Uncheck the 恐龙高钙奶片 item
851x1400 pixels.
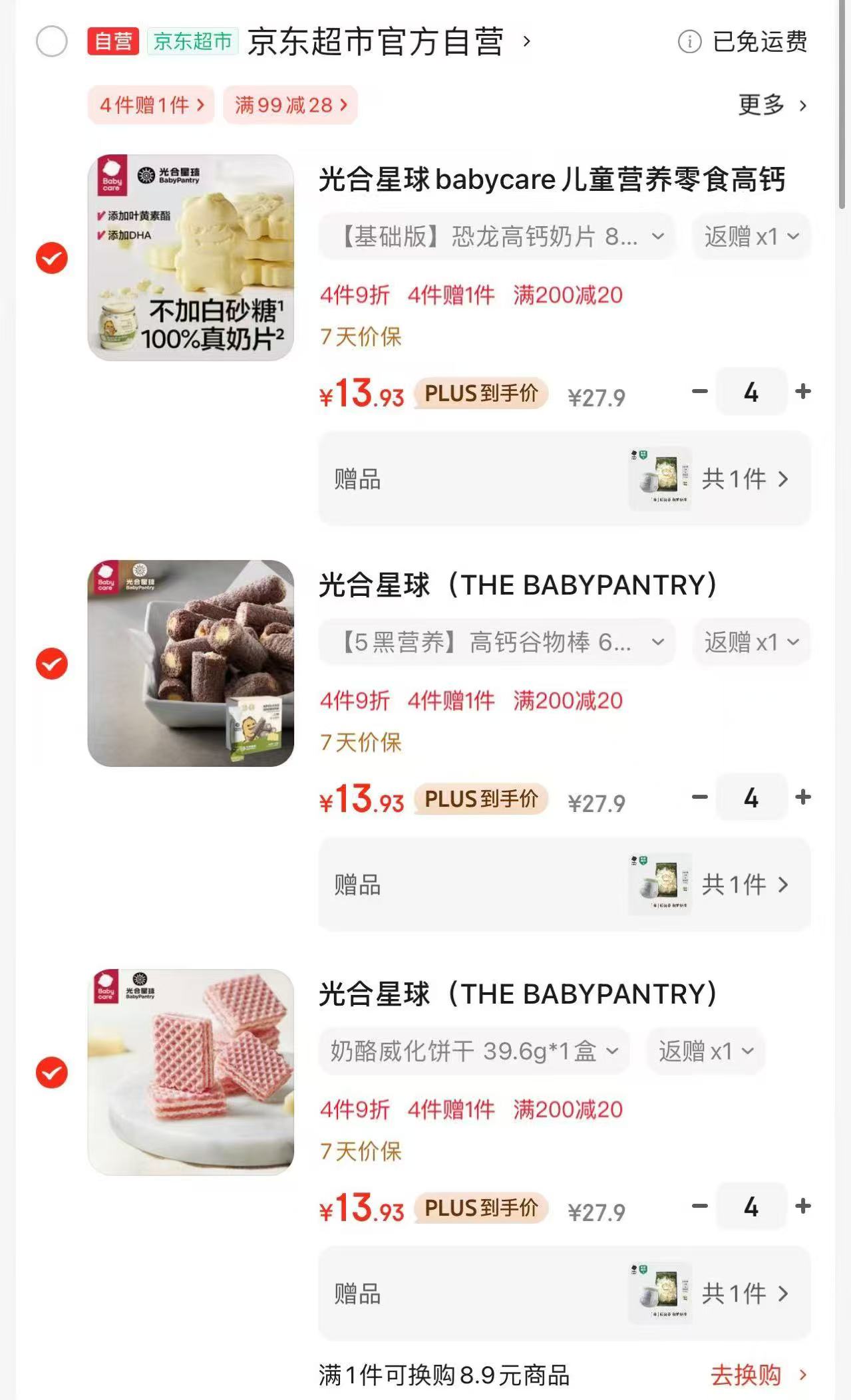click(52, 258)
